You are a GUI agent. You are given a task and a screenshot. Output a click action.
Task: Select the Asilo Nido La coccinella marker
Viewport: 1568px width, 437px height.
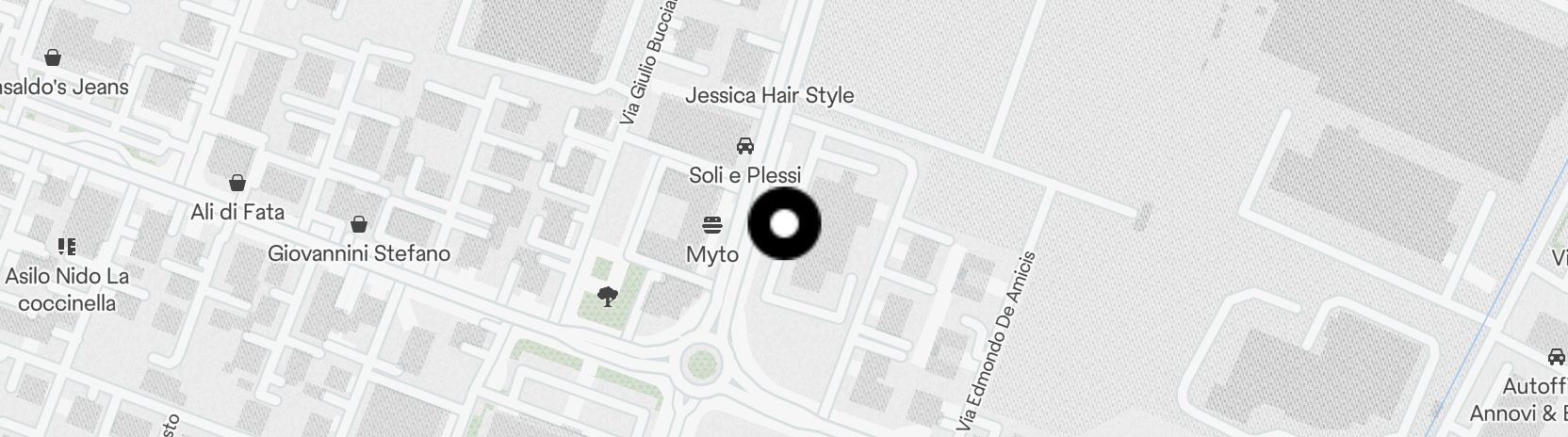[66, 247]
